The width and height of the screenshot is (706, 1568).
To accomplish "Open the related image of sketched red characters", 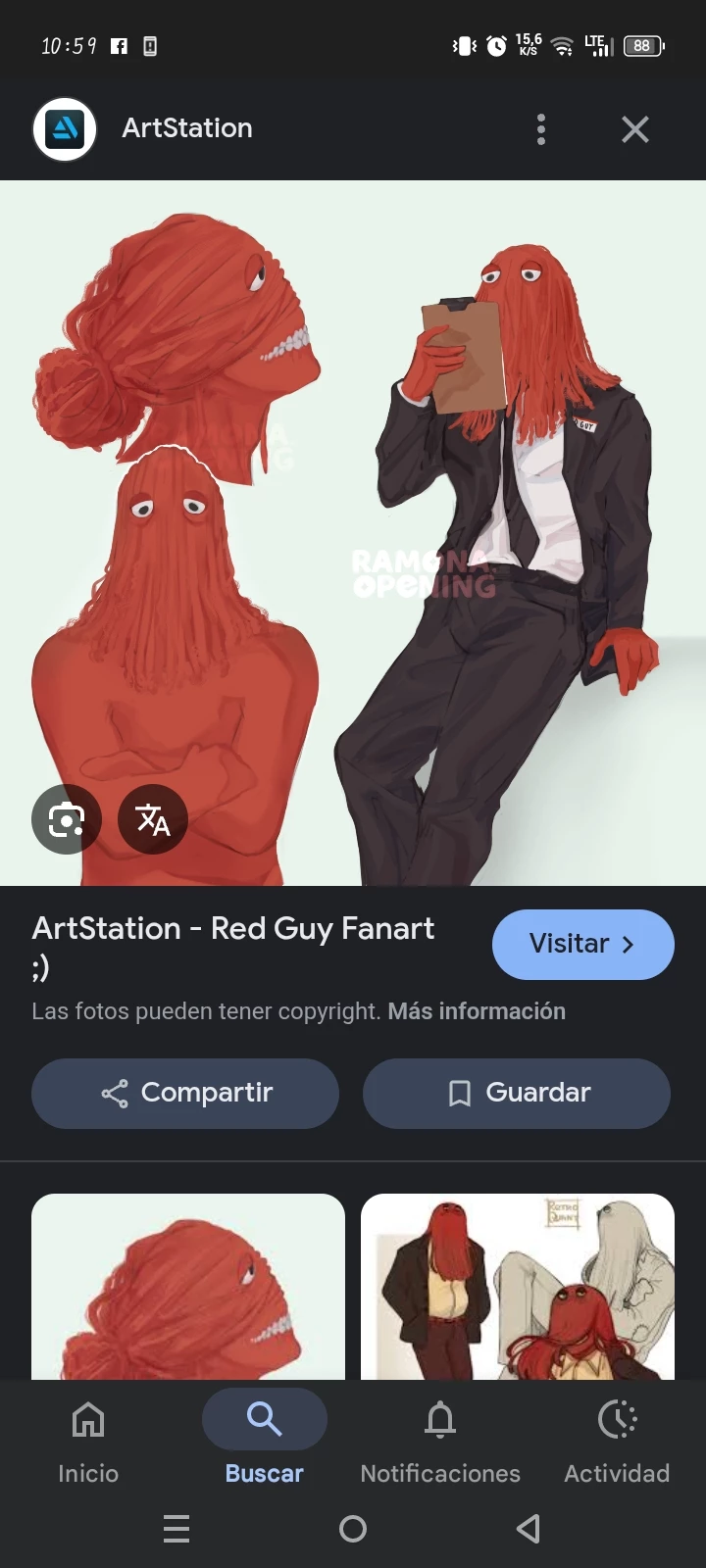I will (x=518, y=1286).
